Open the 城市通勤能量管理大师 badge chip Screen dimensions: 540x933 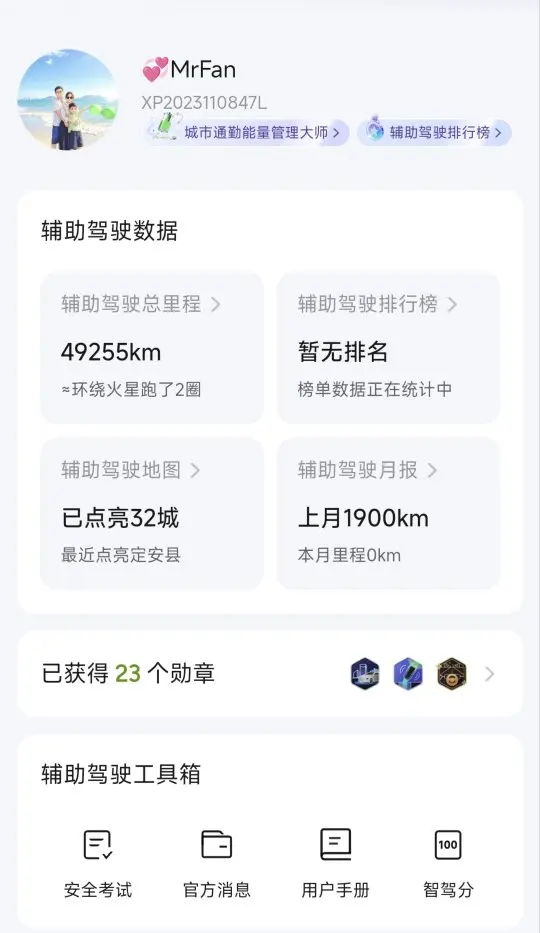pyautogui.click(x=246, y=132)
